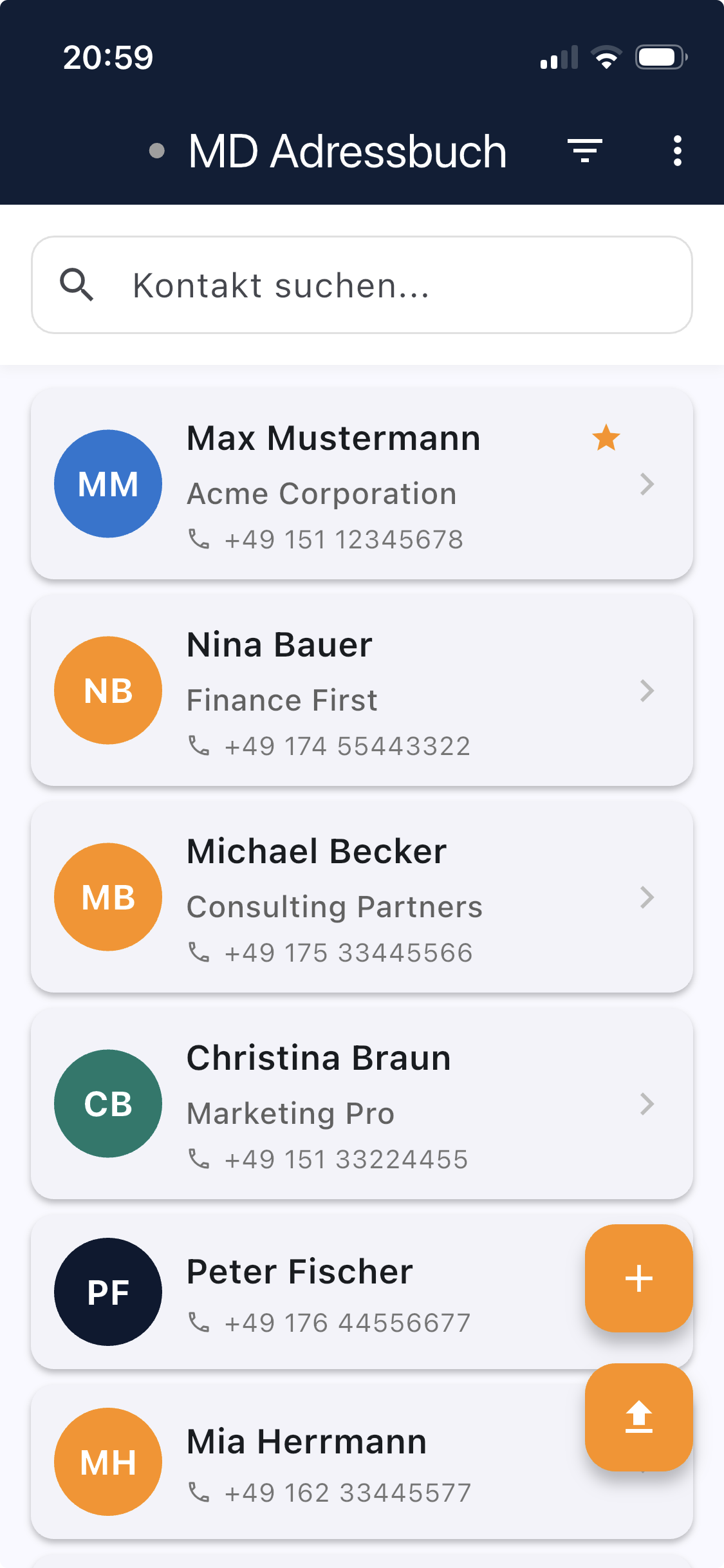Expand Nina Bauer's contact details chevron

click(647, 691)
